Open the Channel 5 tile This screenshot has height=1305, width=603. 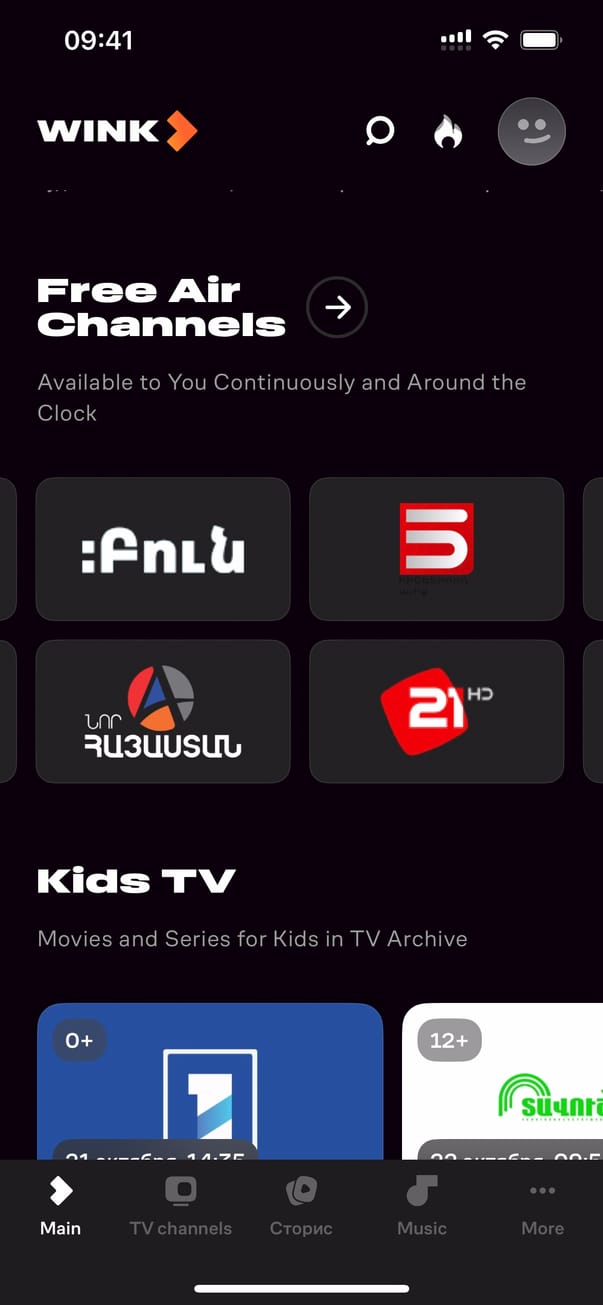coord(436,549)
